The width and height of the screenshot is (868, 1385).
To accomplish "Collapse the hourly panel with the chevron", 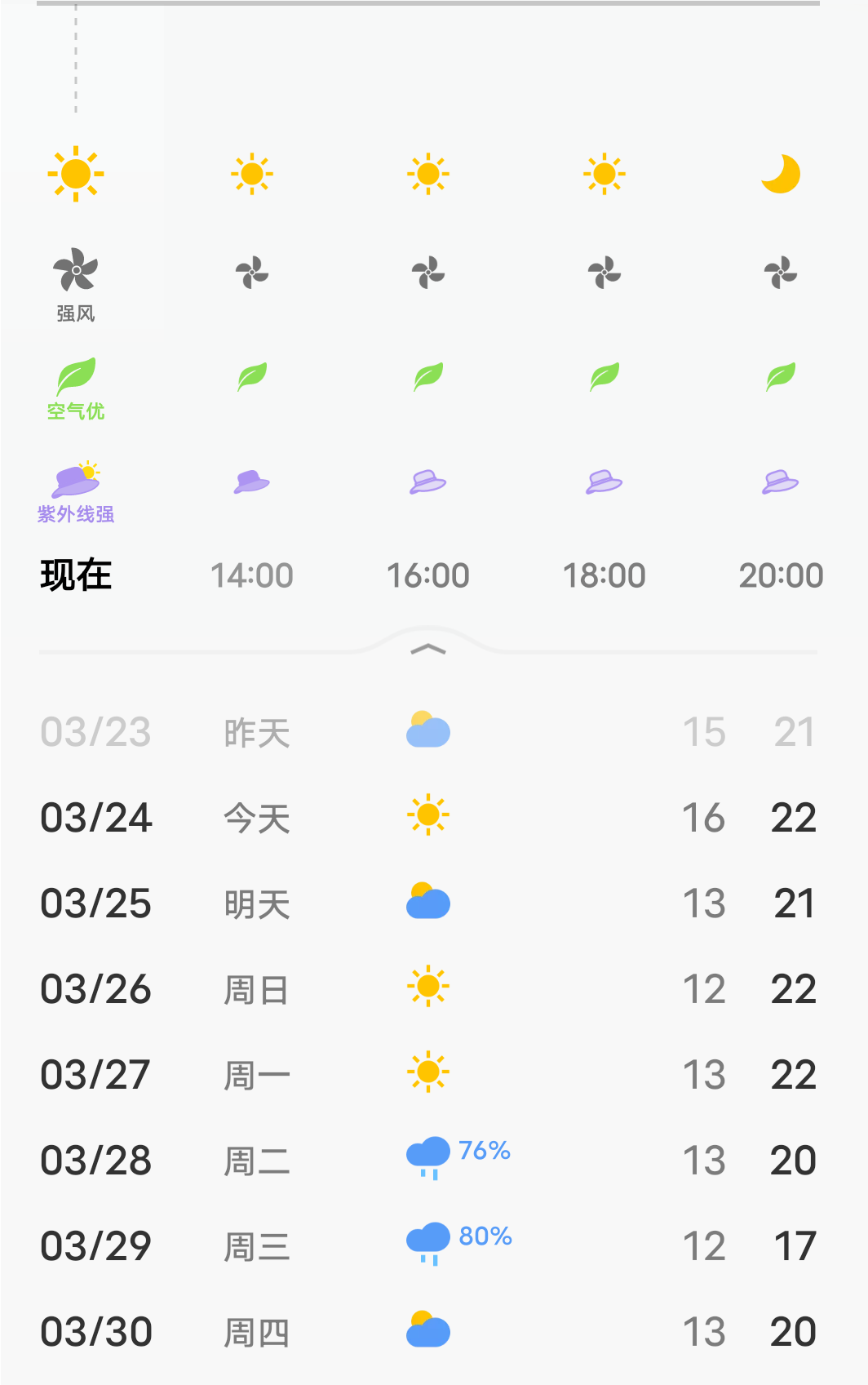I will pos(428,650).
